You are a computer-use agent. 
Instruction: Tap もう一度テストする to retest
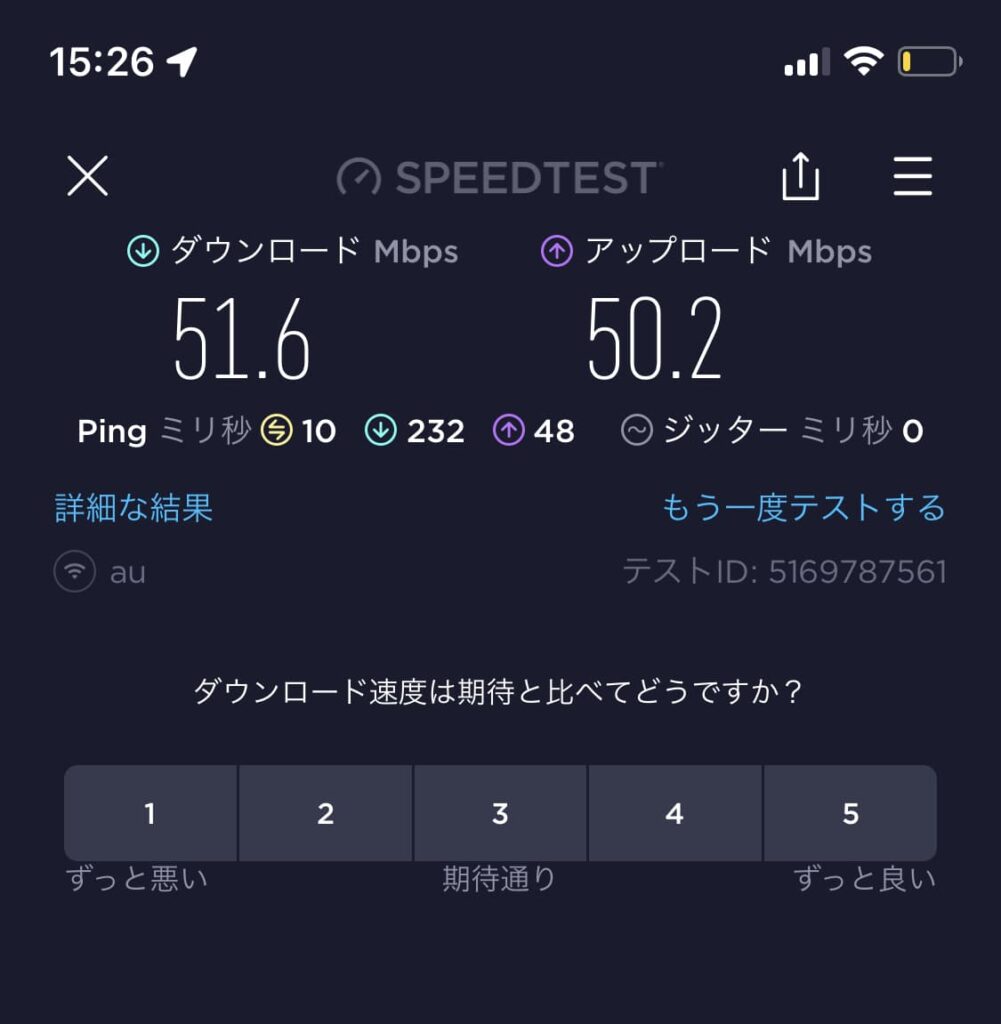[x=803, y=508]
